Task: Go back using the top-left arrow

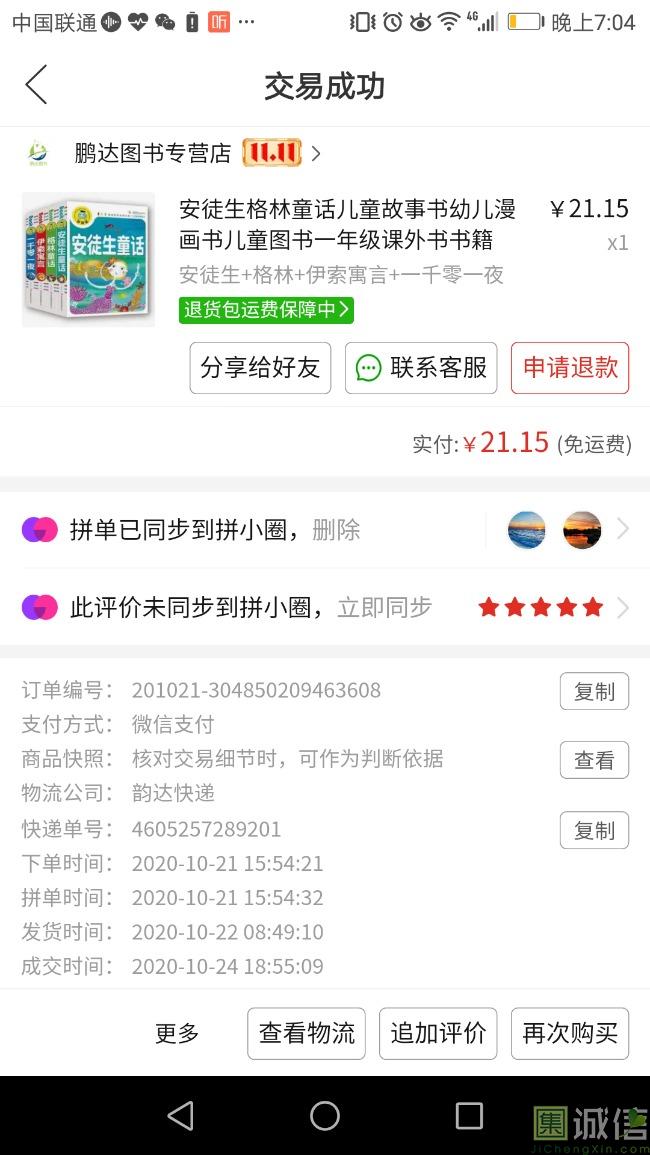Action: click(x=36, y=85)
